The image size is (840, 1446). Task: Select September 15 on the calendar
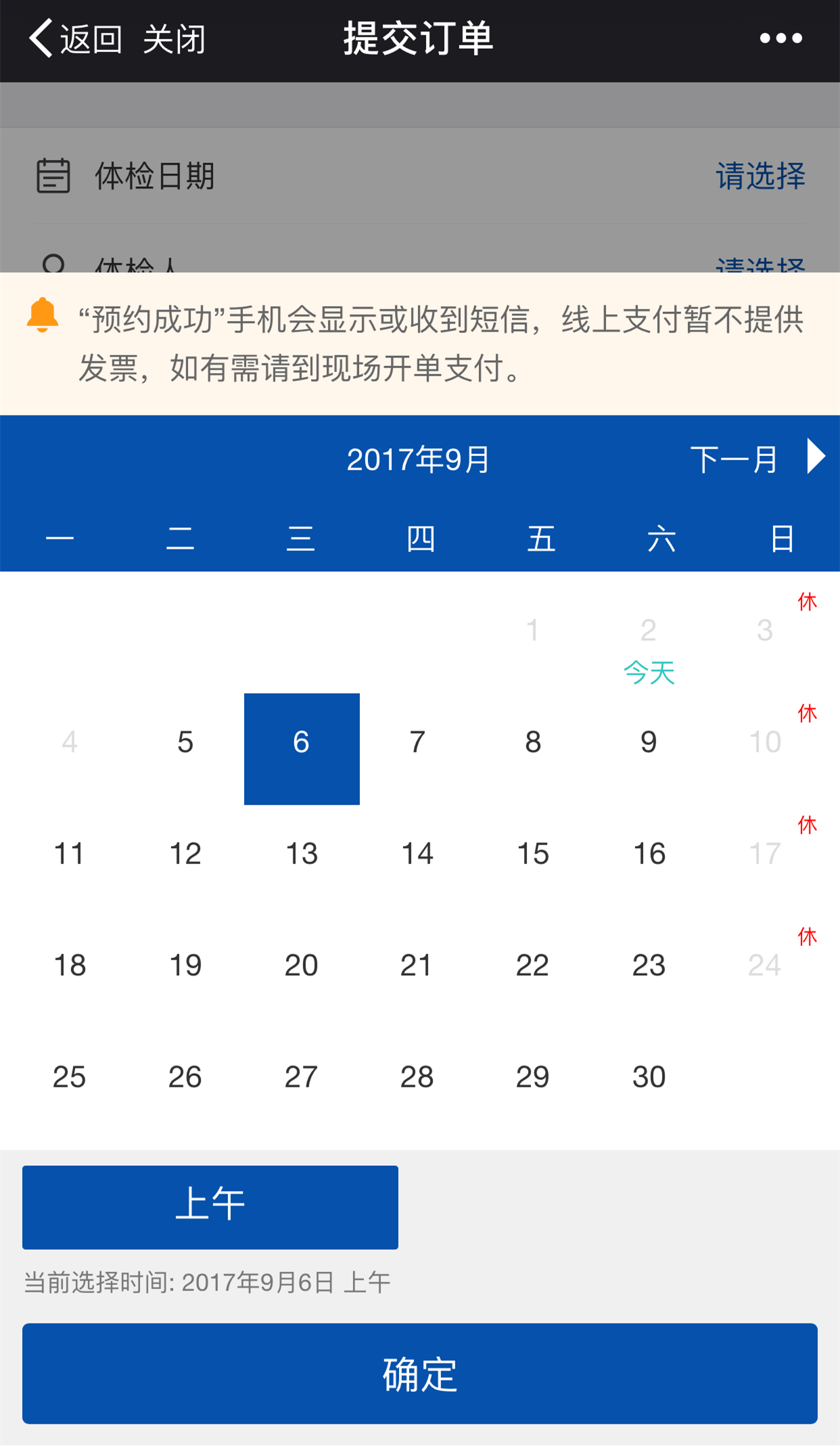[x=533, y=854]
